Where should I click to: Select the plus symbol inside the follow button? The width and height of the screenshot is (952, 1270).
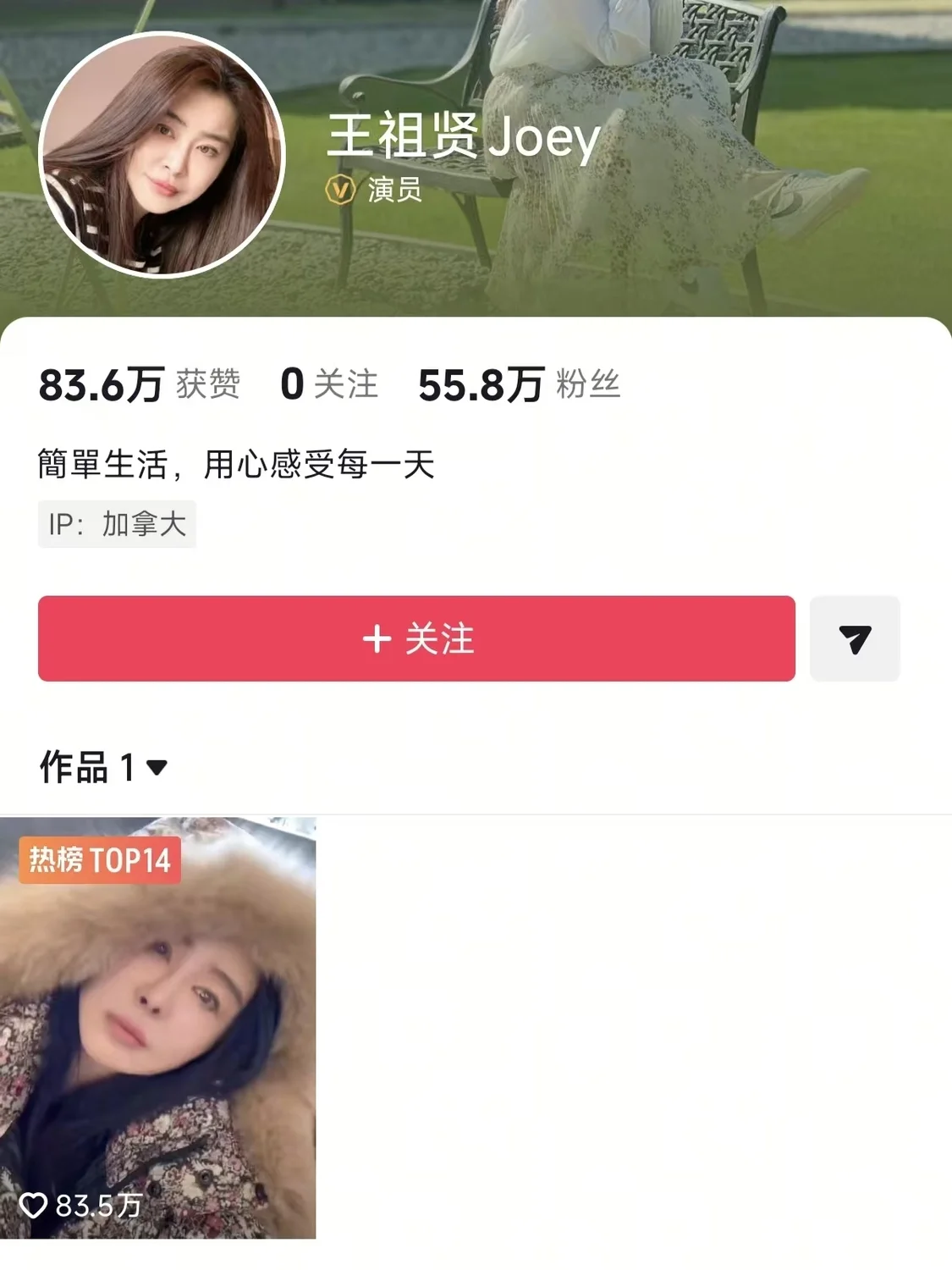376,641
